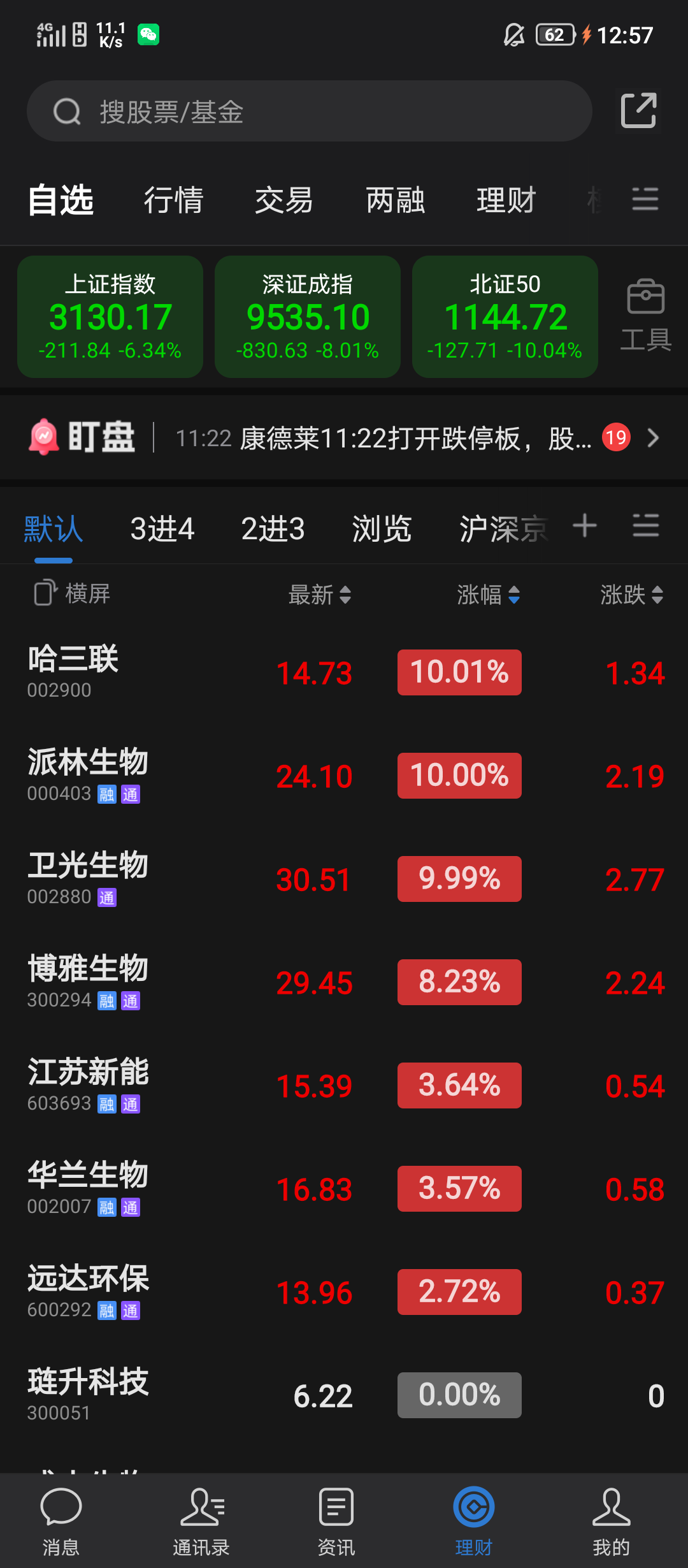The height and width of the screenshot is (1568, 688).
Task: Tap the share icon beside search
Action: point(639,111)
